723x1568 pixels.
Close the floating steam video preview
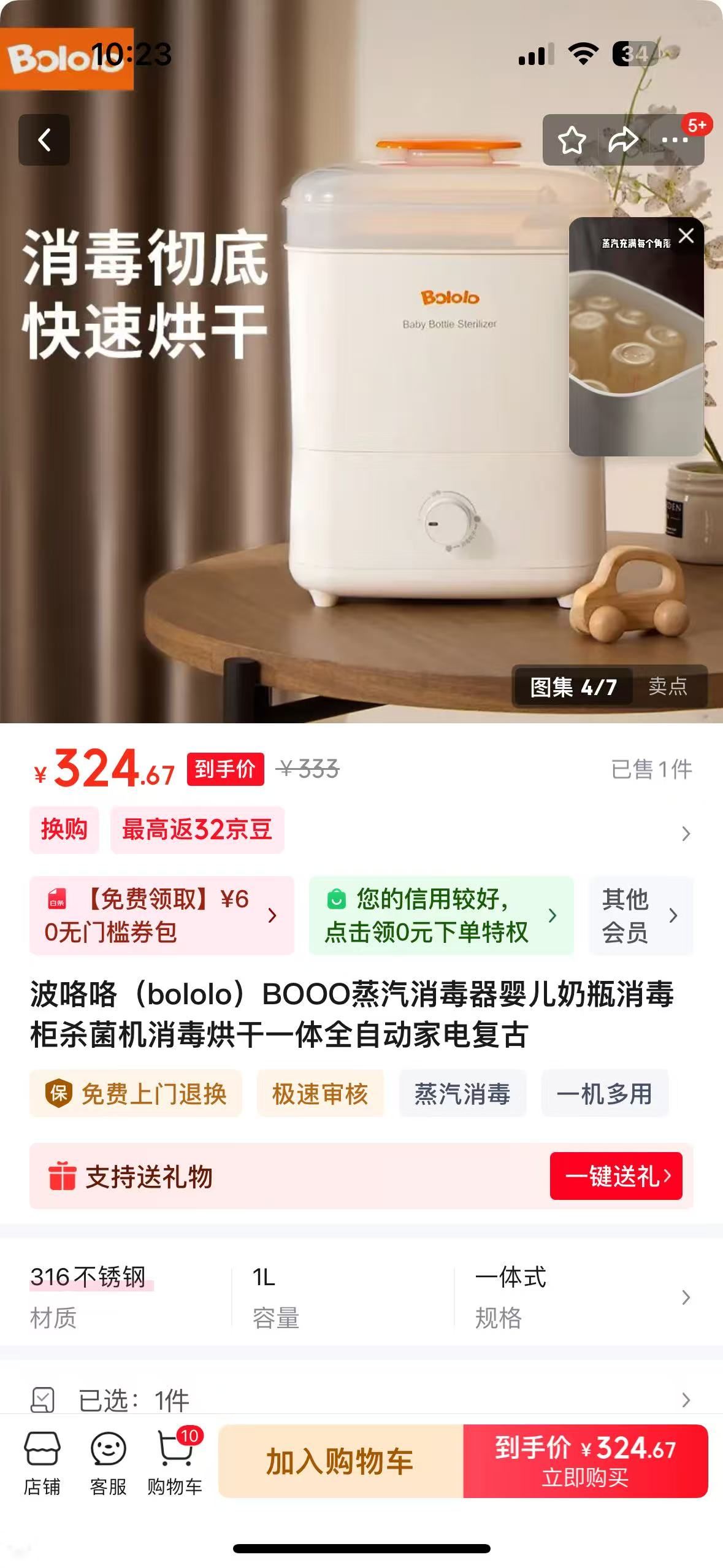[x=686, y=236]
